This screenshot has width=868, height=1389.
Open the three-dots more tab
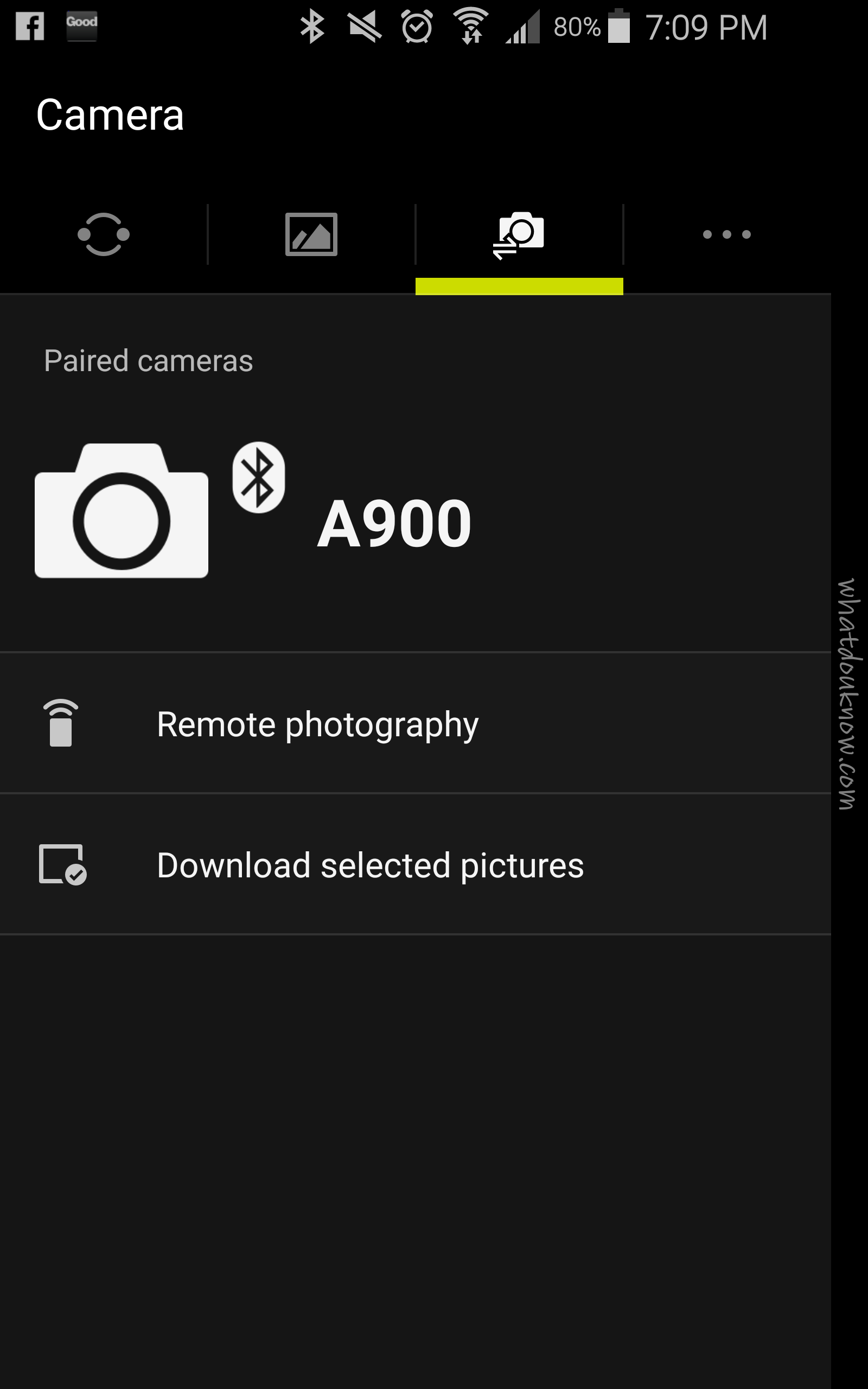727,234
